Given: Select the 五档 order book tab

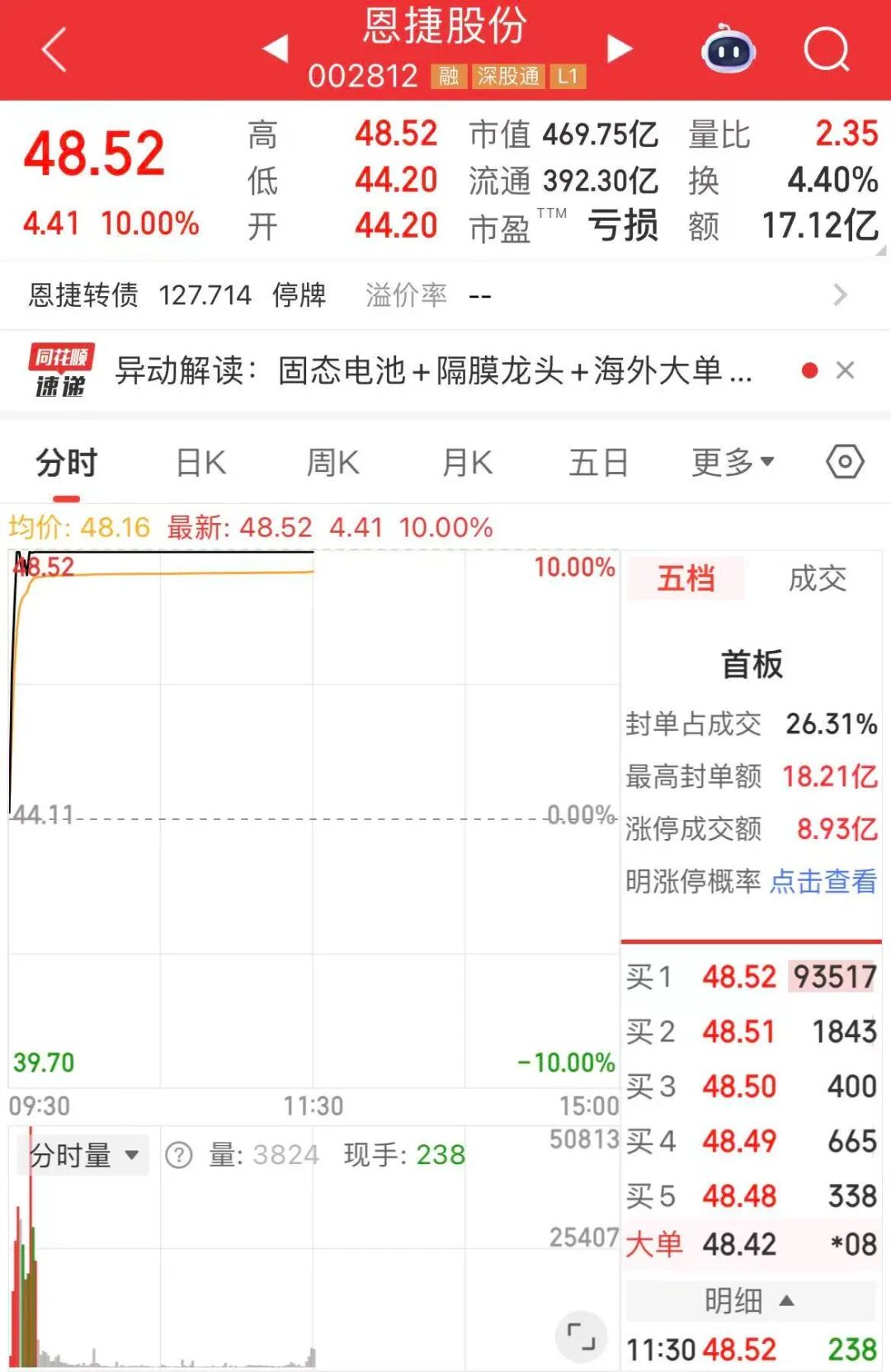Looking at the screenshot, I should click(x=686, y=578).
